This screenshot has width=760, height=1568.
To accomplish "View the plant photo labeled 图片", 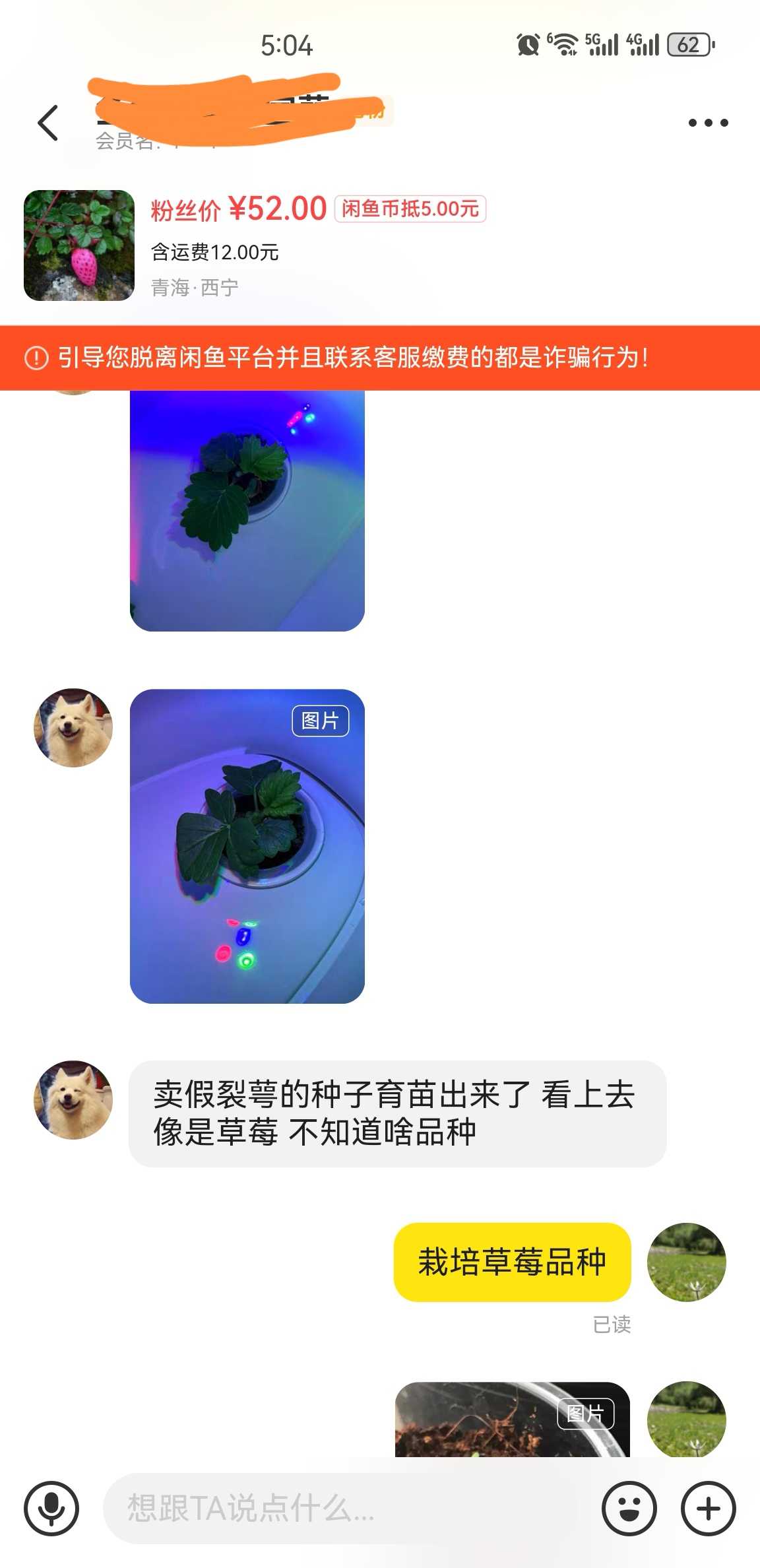I will pyautogui.click(x=247, y=846).
